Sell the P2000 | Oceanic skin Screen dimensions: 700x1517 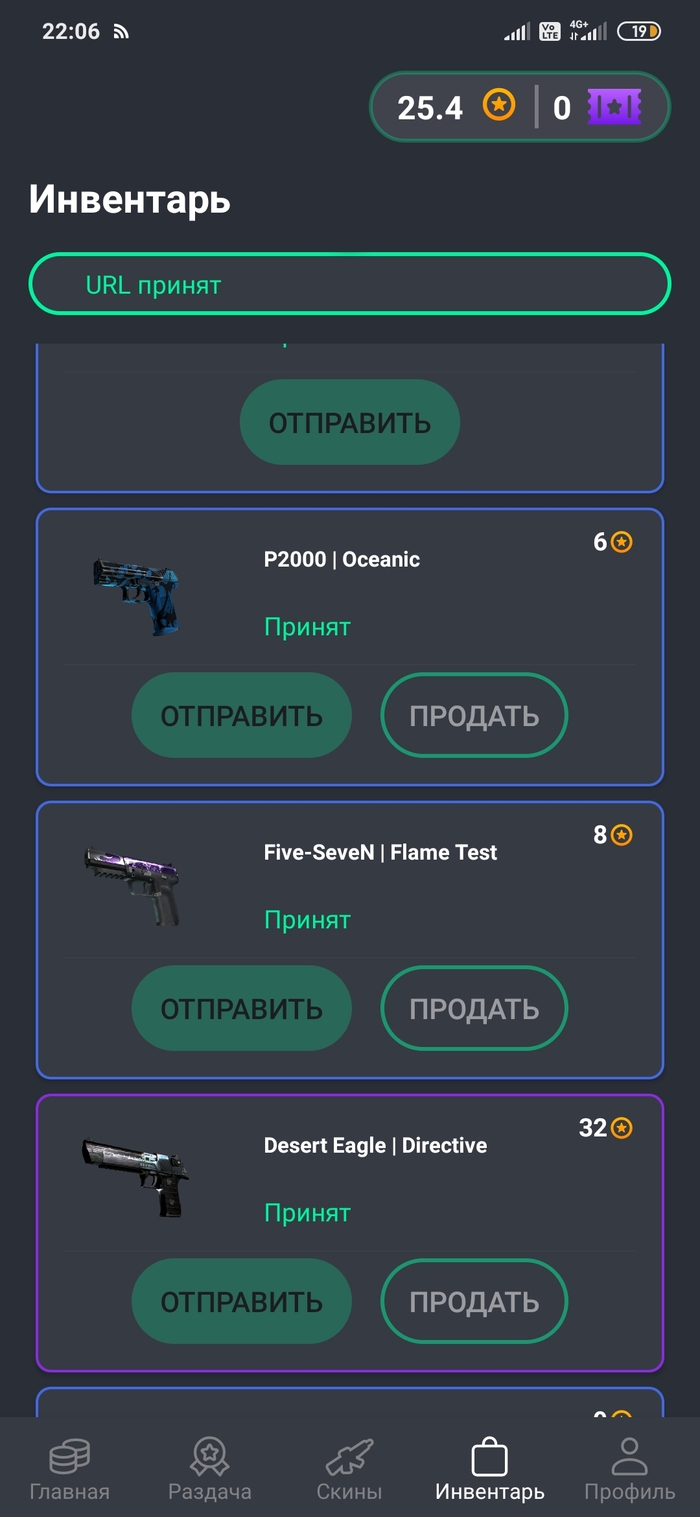[474, 715]
